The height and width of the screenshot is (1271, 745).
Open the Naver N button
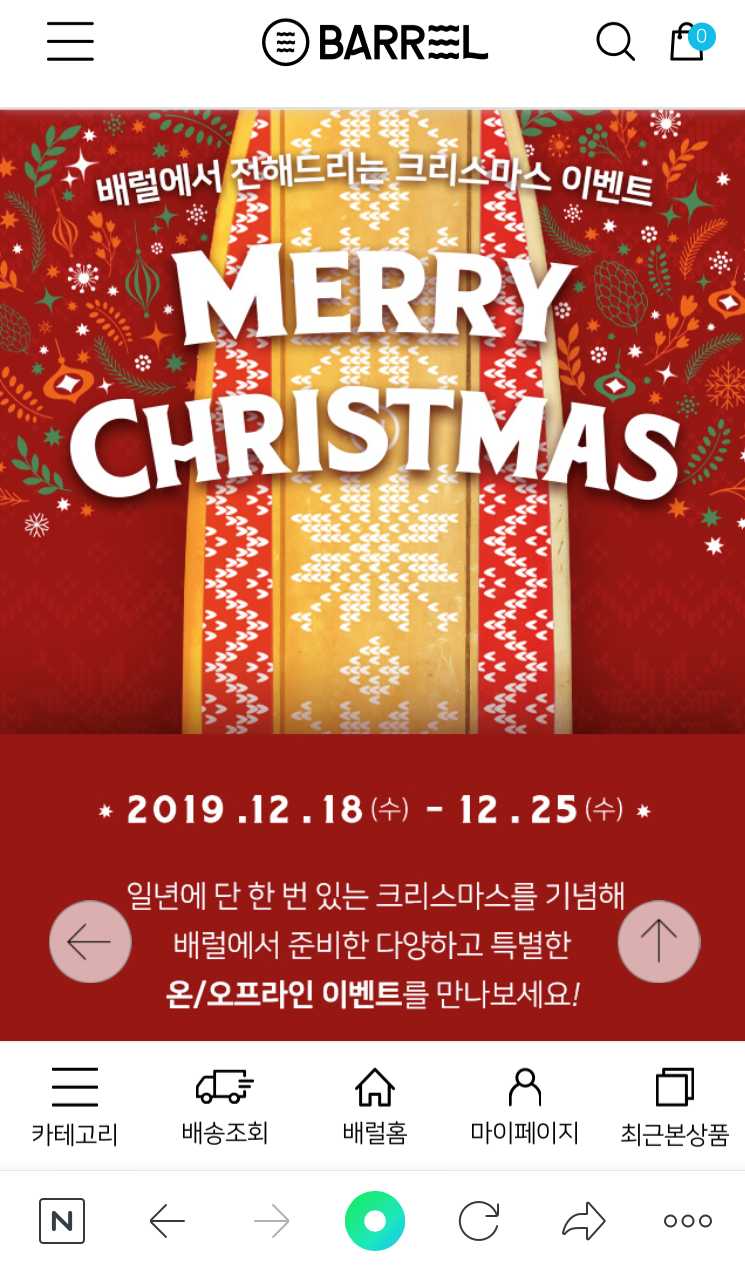coord(62,1221)
